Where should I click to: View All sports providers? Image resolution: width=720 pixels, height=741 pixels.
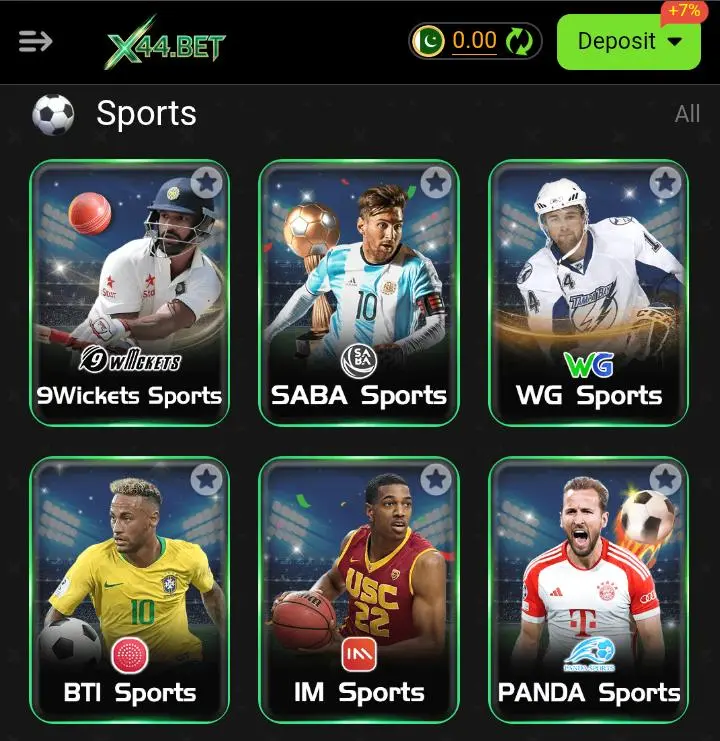coord(687,114)
